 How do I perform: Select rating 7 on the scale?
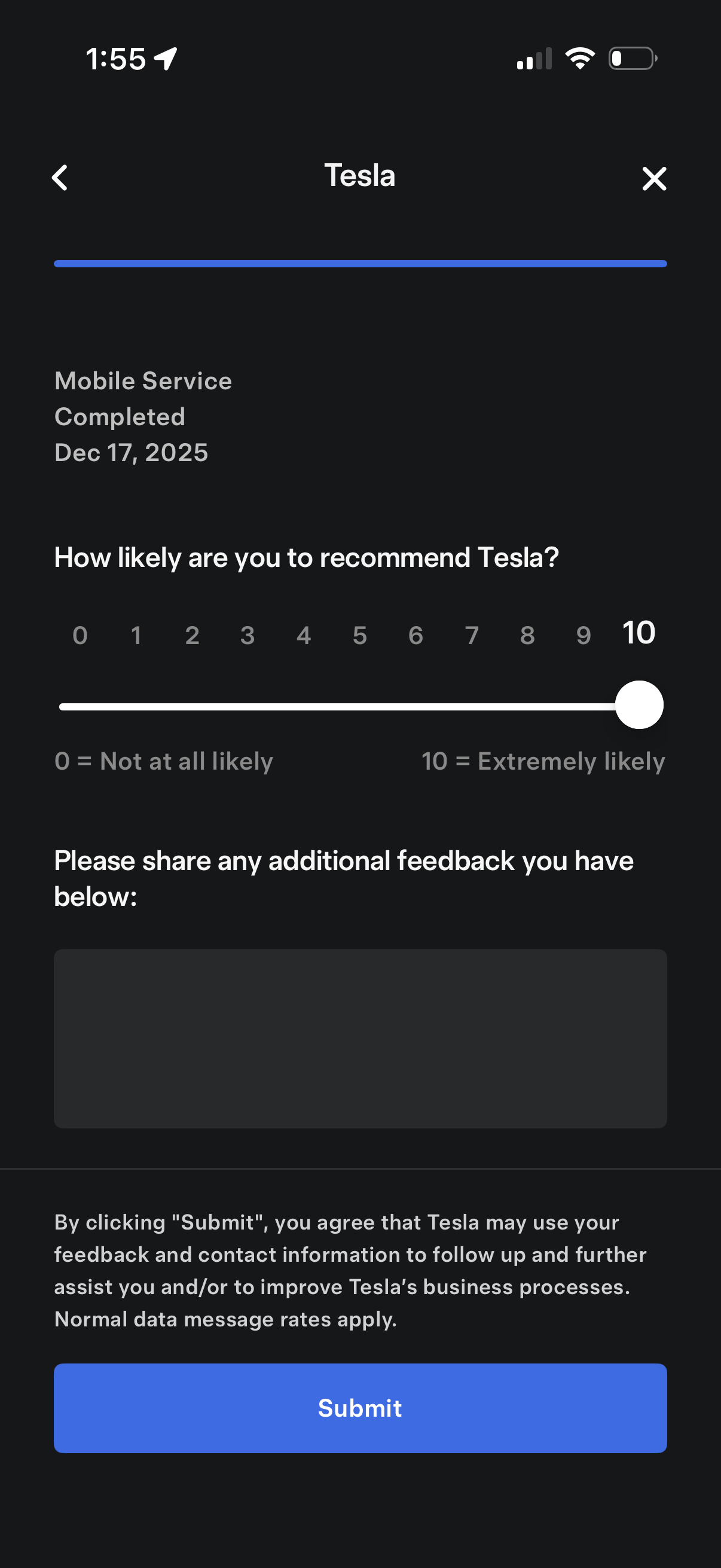tap(472, 636)
